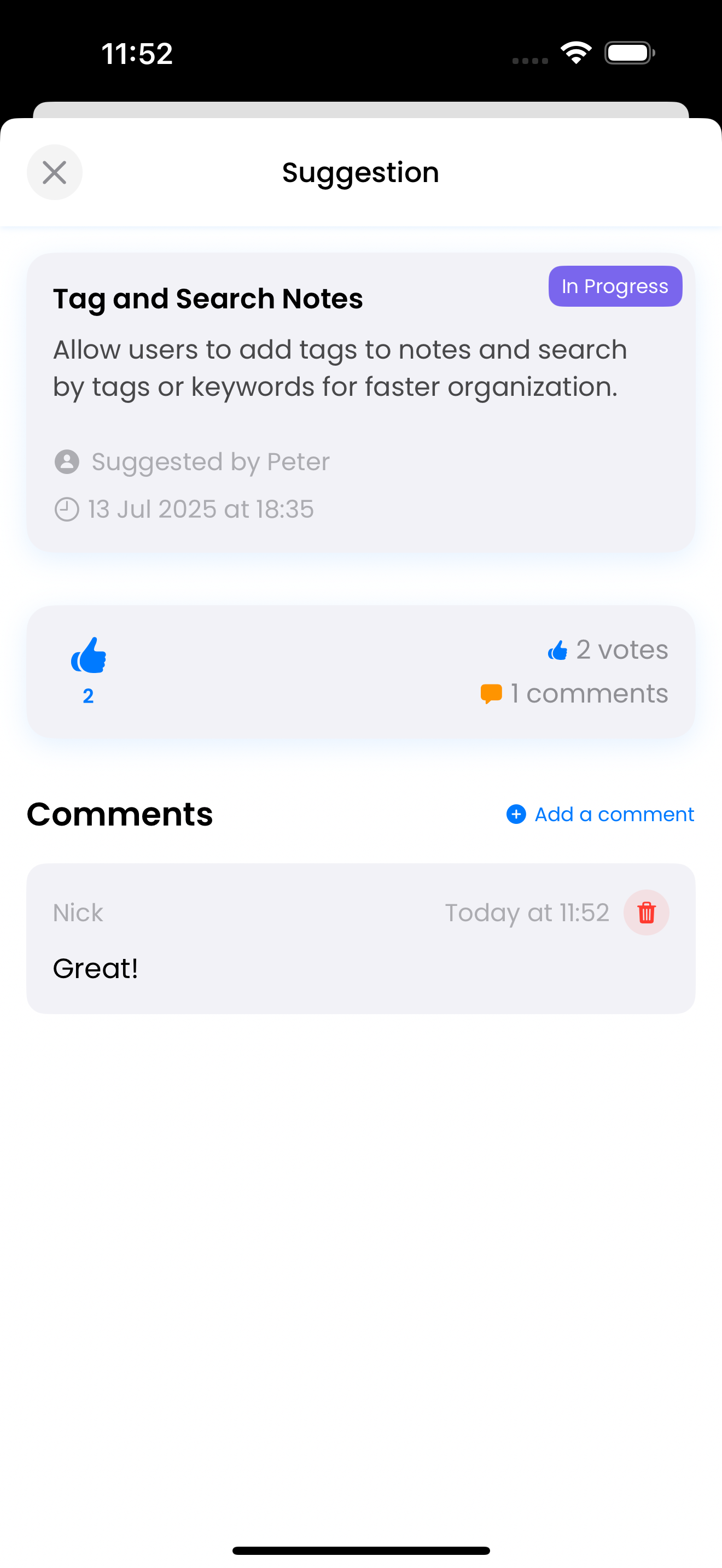
Task: Tap the clock icon beside the suggestion date
Action: [x=67, y=509]
